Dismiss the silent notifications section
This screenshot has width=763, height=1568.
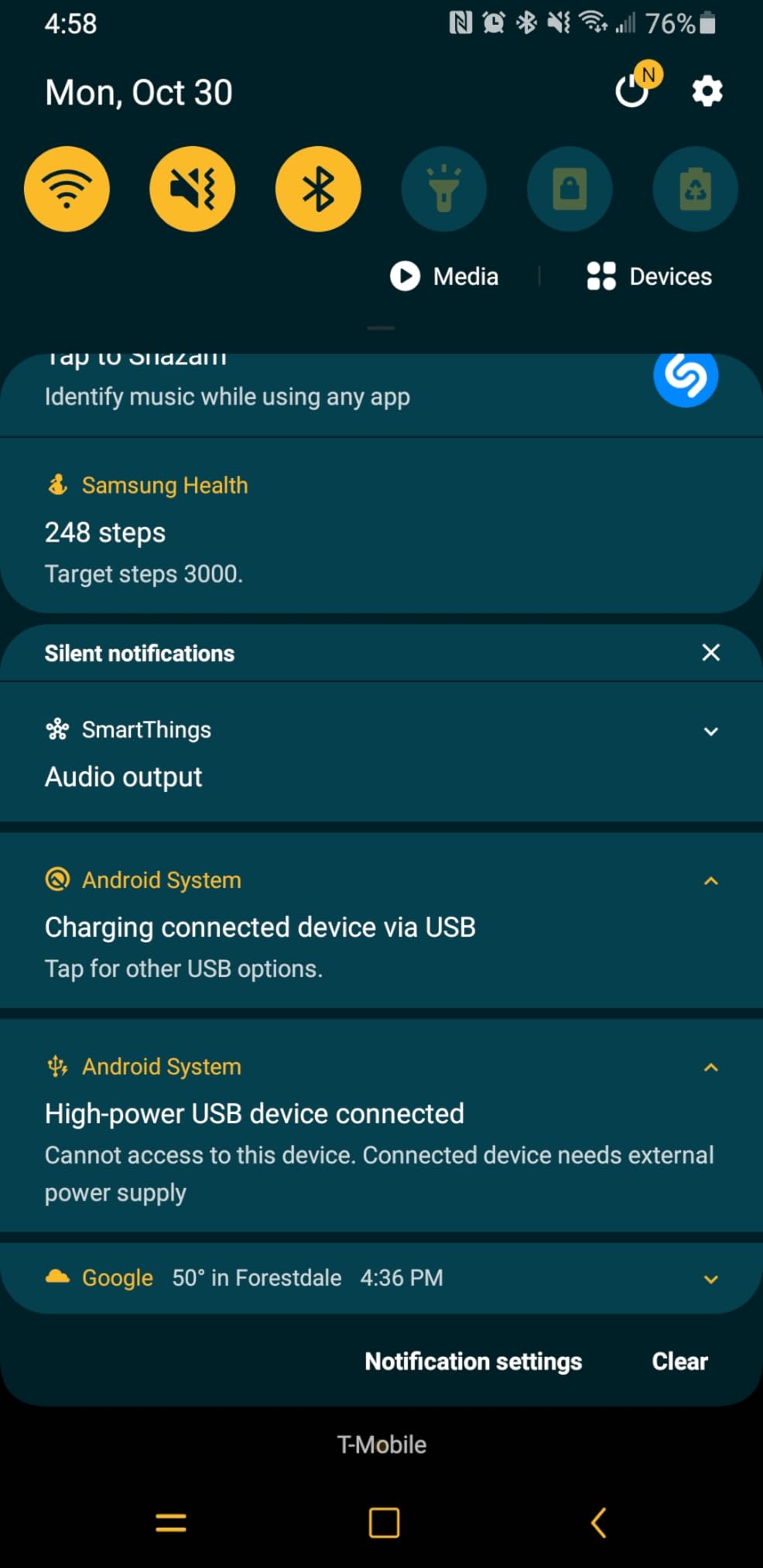click(710, 653)
